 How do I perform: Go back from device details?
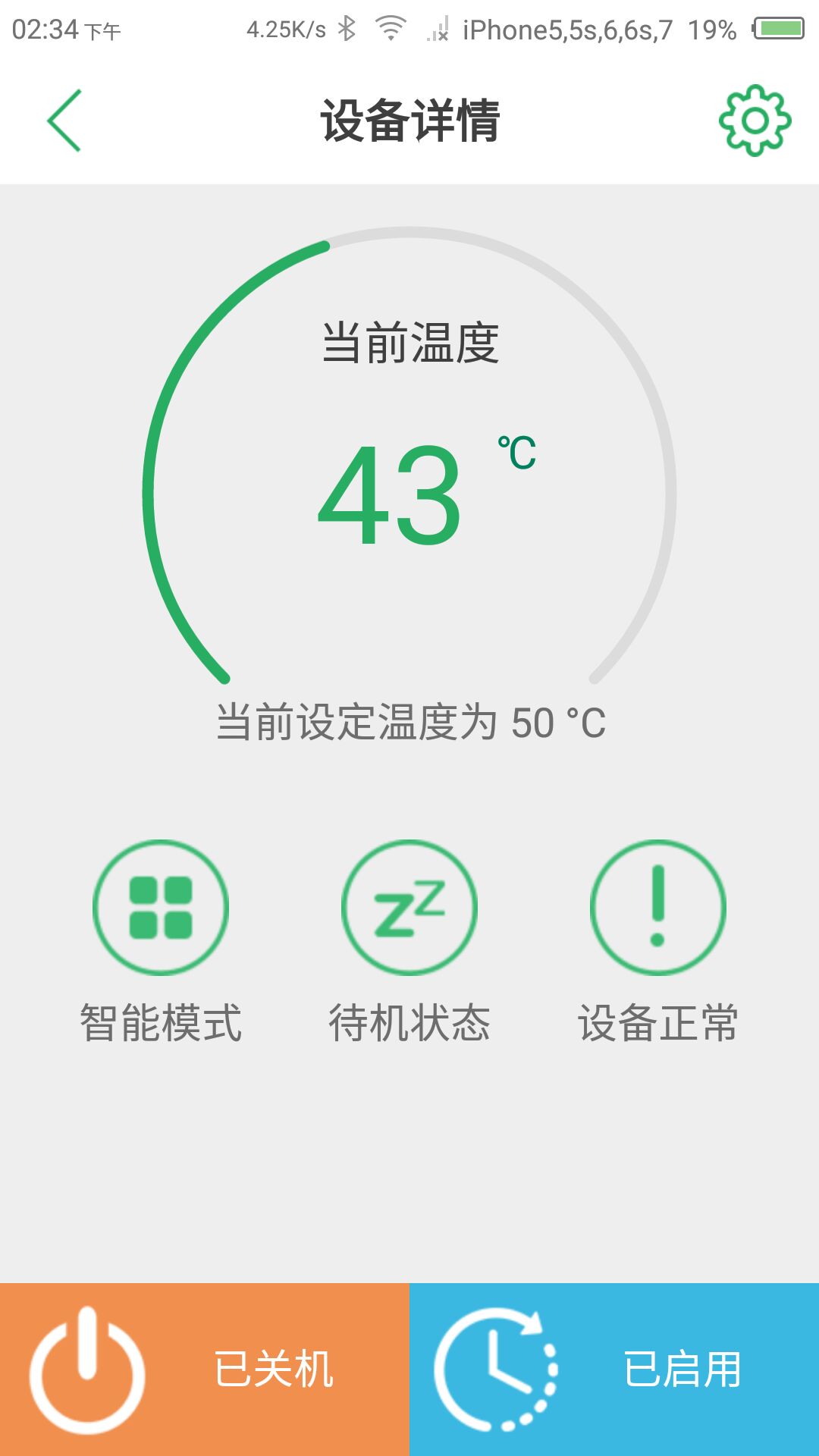point(65,121)
